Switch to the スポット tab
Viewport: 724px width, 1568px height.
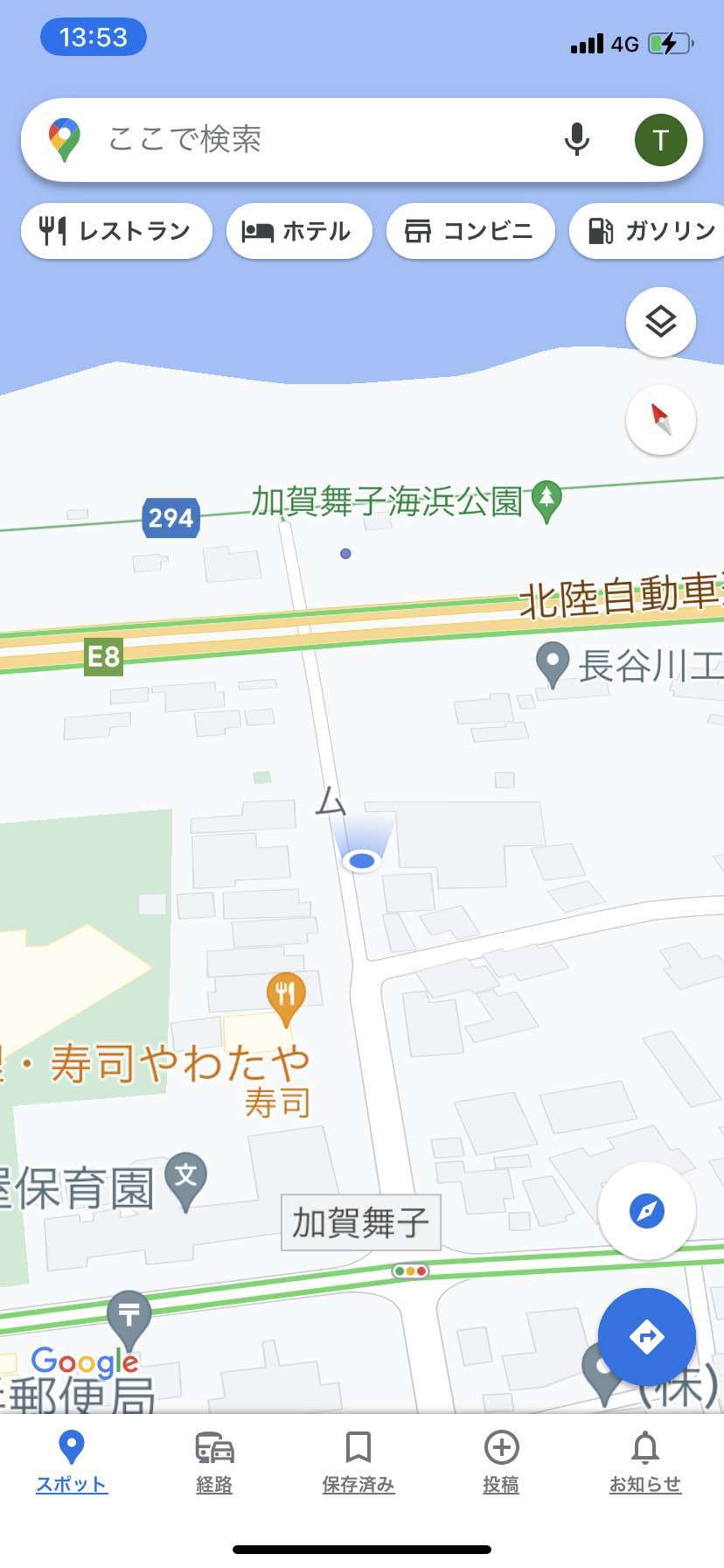[x=72, y=1461]
